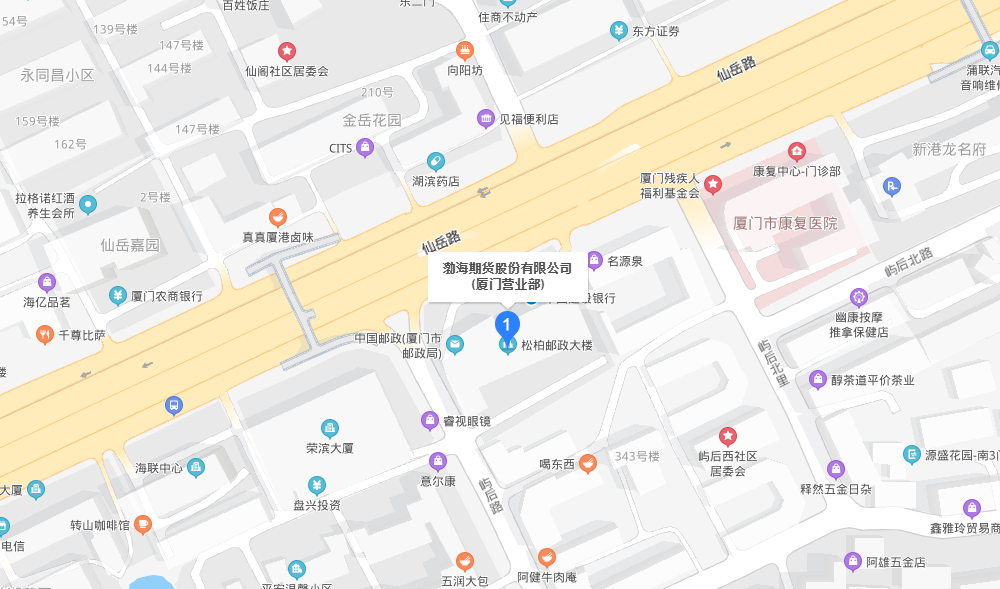Tap the 湖滨药店 pharmacy marker
The width and height of the screenshot is (1000, 589).
[435, 162]
